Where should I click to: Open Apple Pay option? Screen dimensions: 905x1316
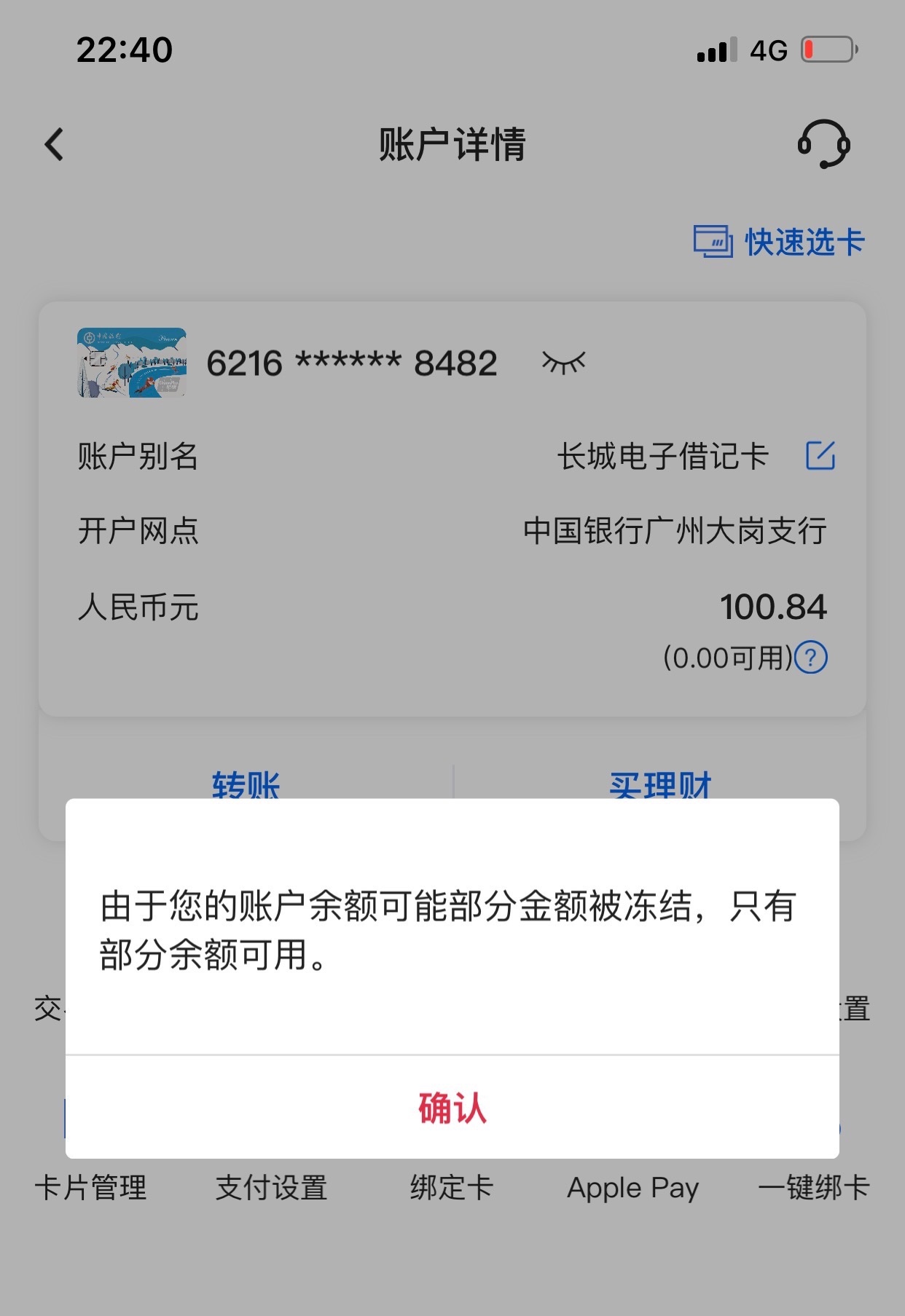(x=632, y=1188)
